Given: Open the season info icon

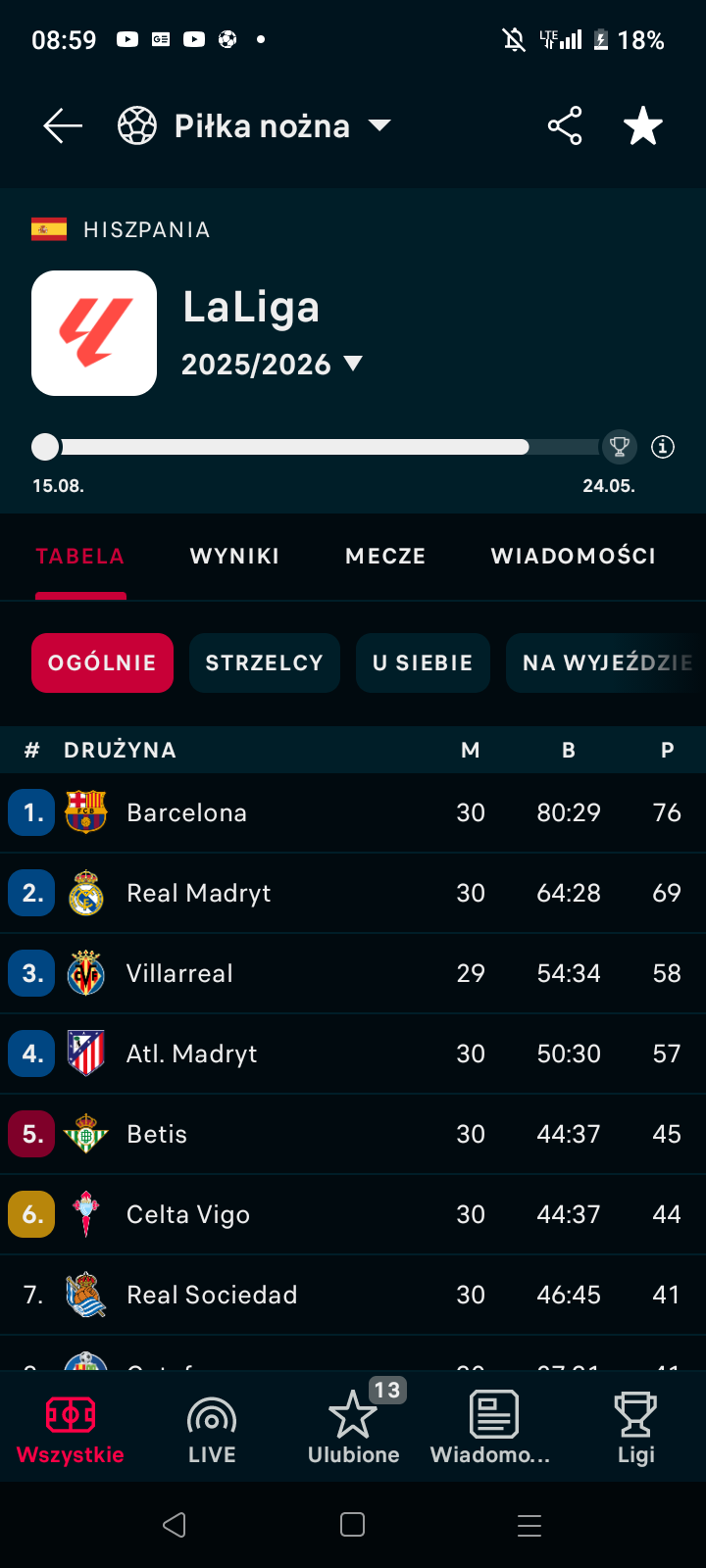Looking at the screenshot, I should 664,447.
